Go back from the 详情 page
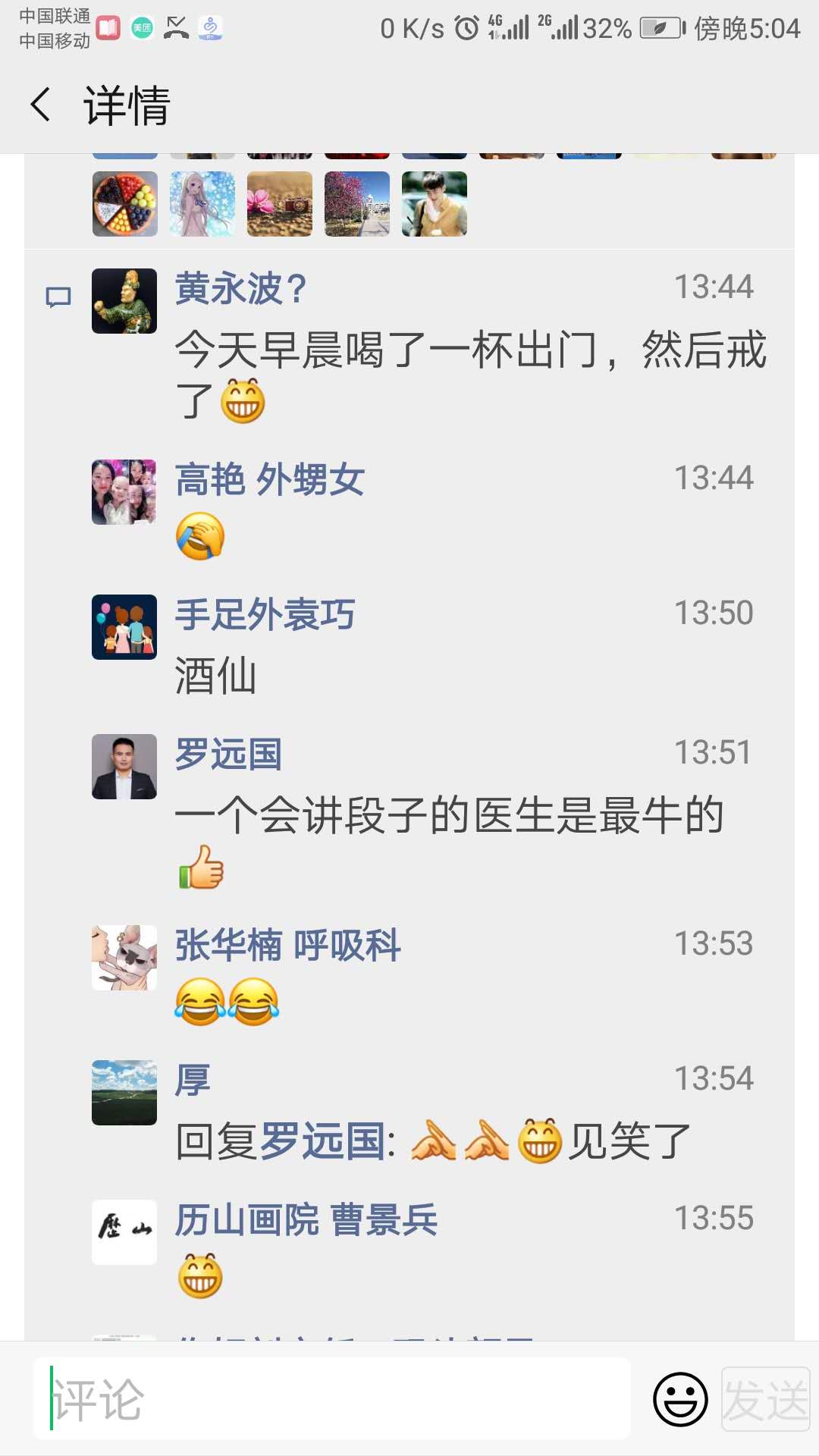Image resolution: width=819 pixels, height=1456 pixels. click(x=41, y=105)
